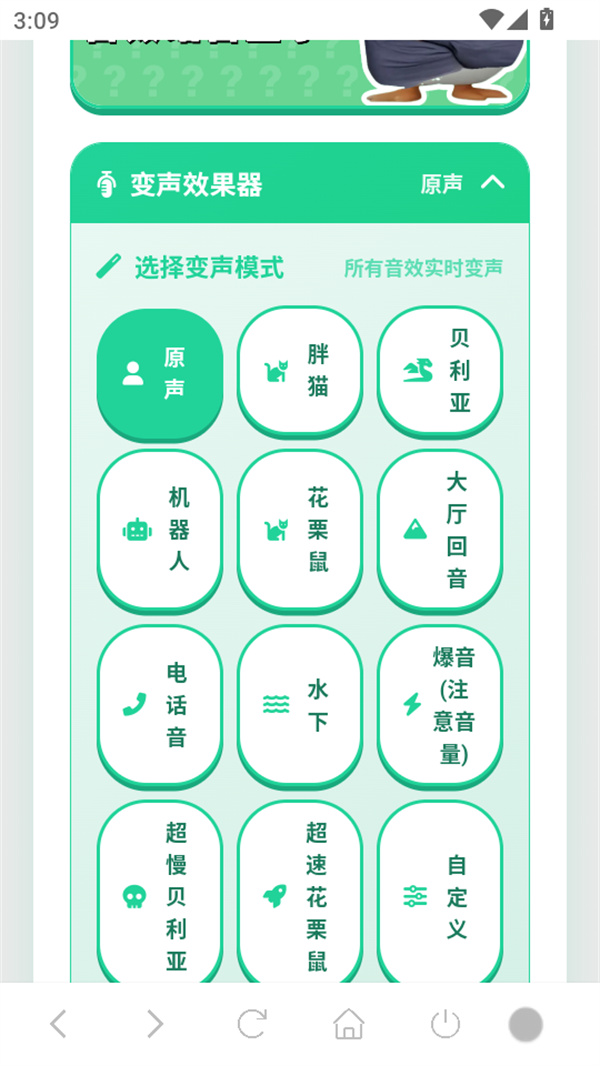This screenshot has height=1066, width=600.
Task: Reload the page with the refresh icon
Action: (252, 1024)
